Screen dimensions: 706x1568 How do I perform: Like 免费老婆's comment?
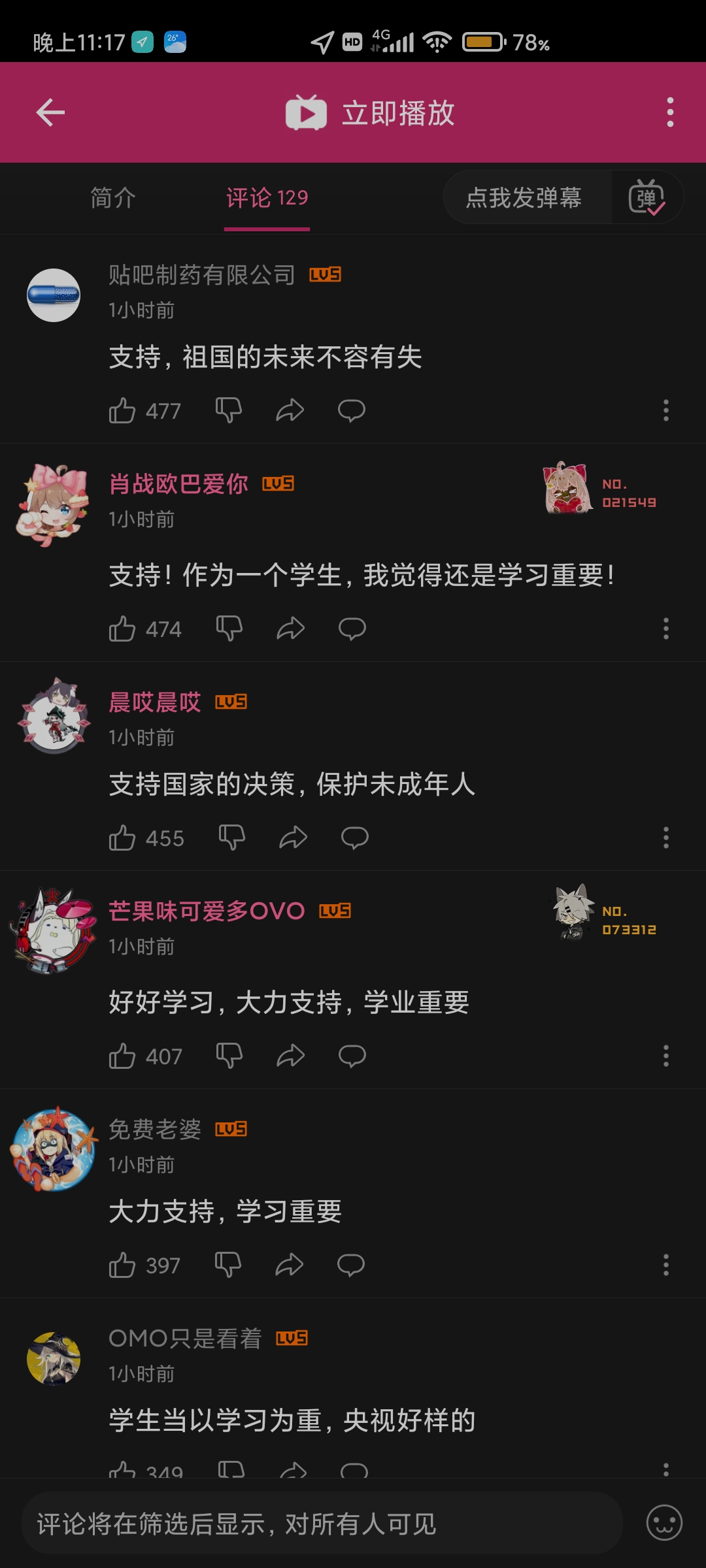(x=122, y=1265)
